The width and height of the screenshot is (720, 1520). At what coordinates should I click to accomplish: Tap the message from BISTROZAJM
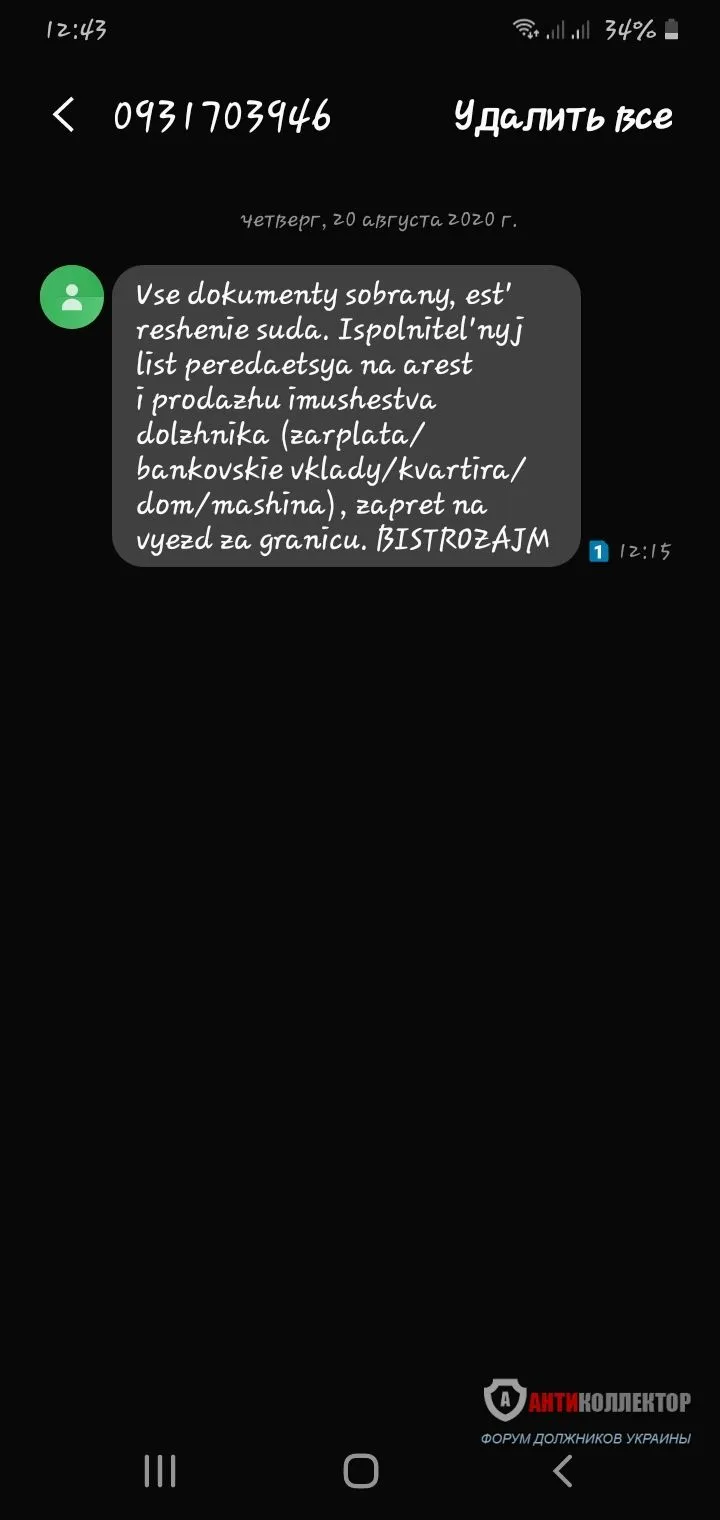click(346, 416)
